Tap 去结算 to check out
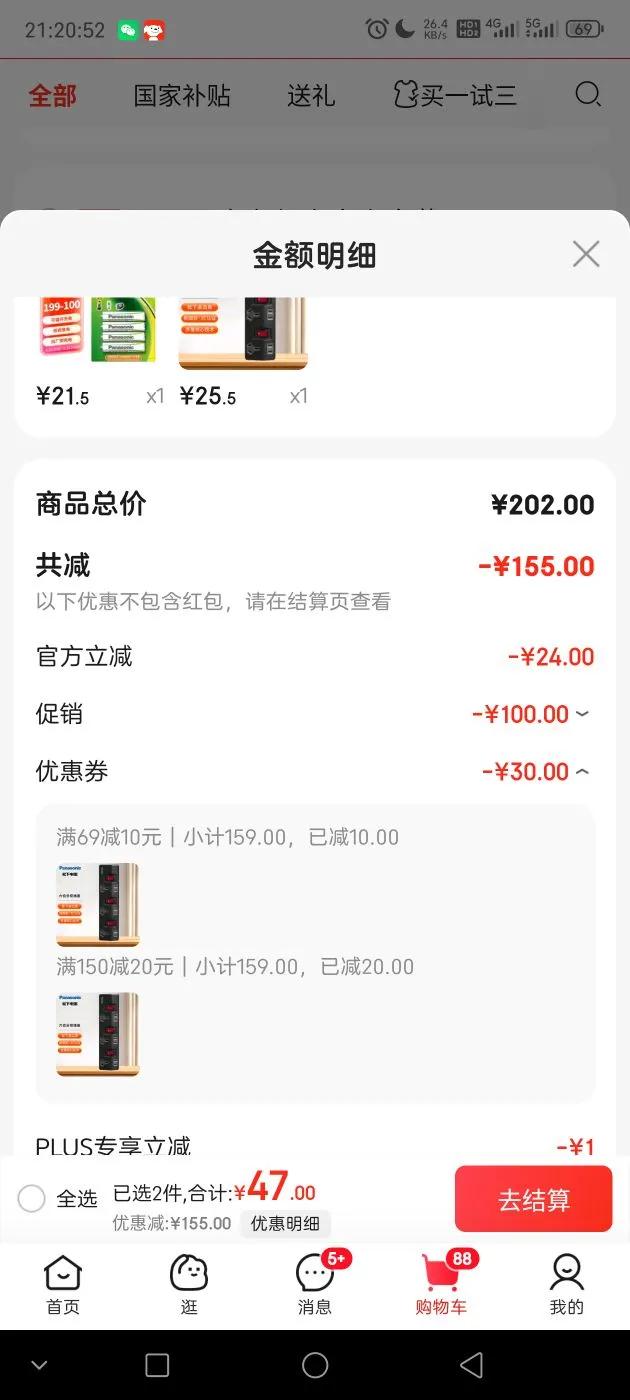This screenshot has width=630, height=1400. click(x=533, y=1199)
